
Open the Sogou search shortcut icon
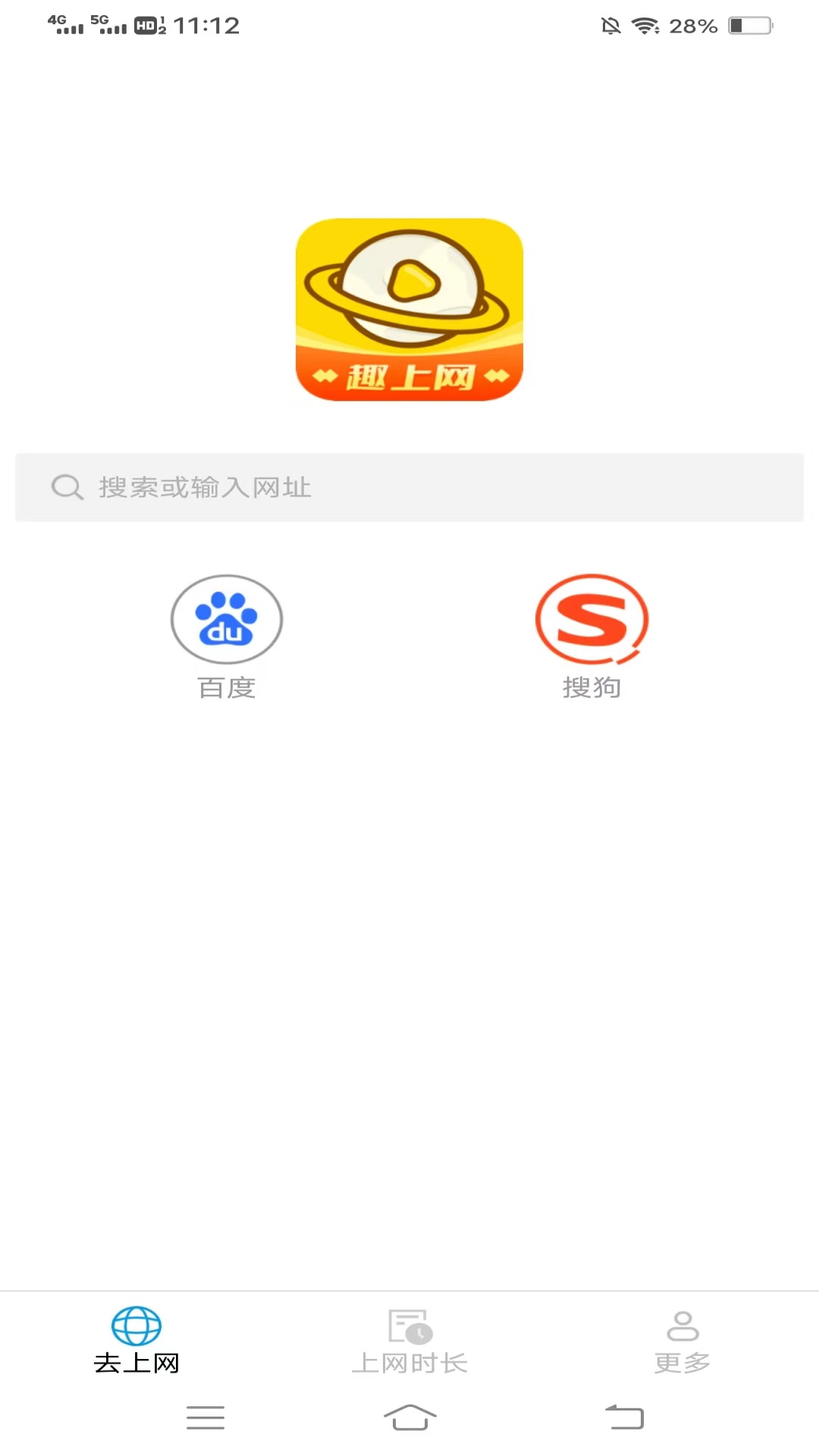[x=592, y=619]
